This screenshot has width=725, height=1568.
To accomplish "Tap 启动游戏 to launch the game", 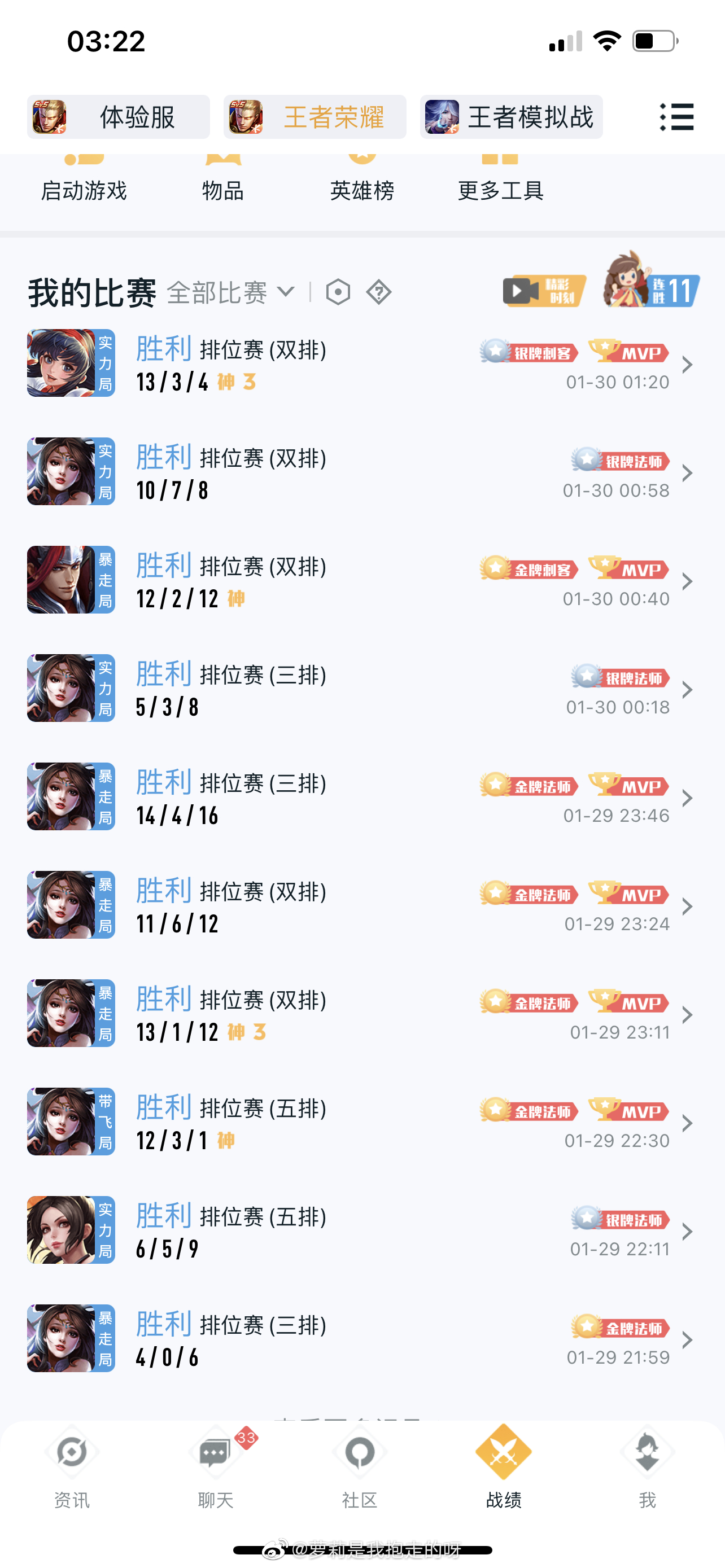I will (x=84, y=183).
